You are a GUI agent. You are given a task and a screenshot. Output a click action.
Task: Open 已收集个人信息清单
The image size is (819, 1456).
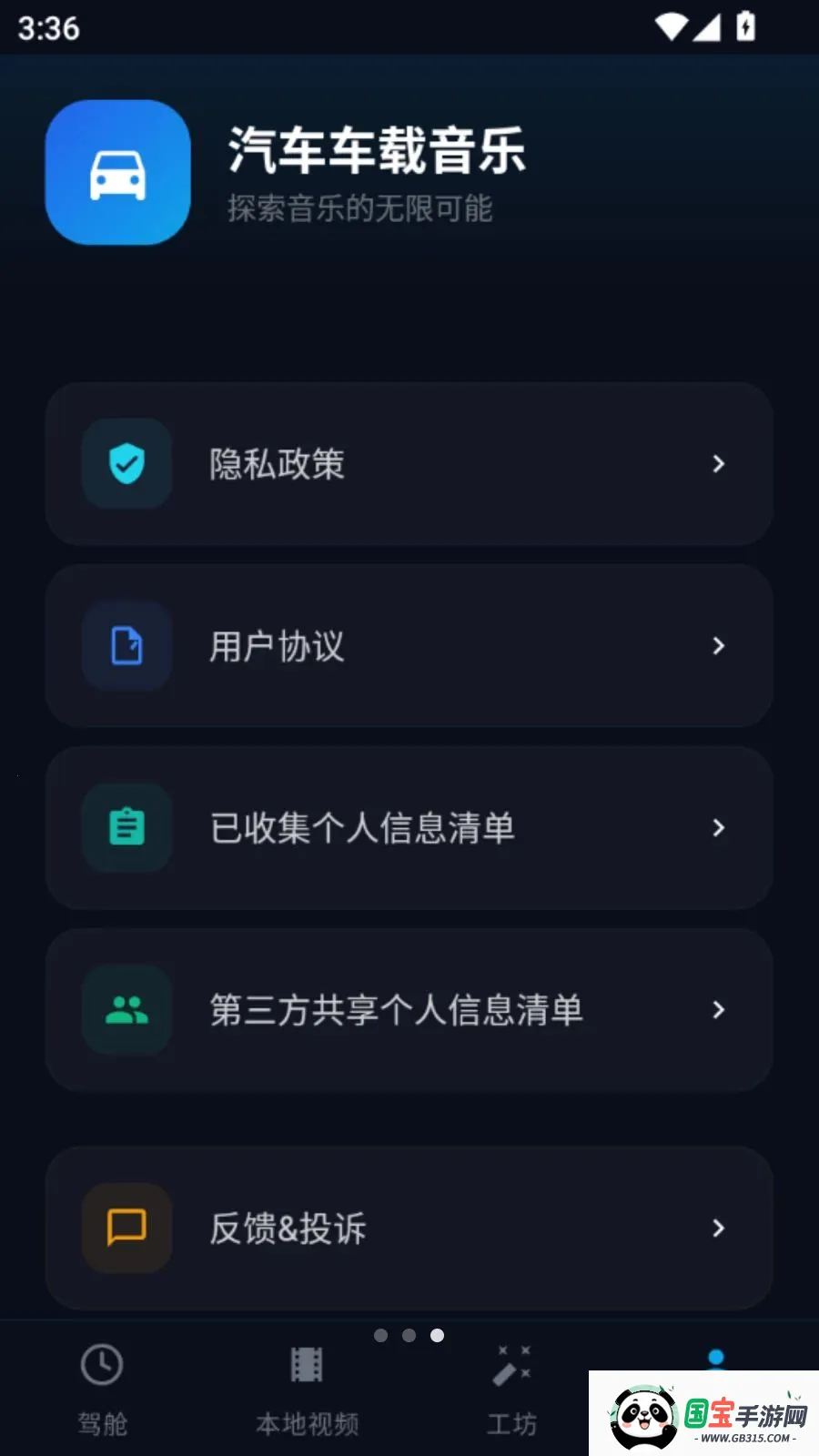(x=409, y=828)
